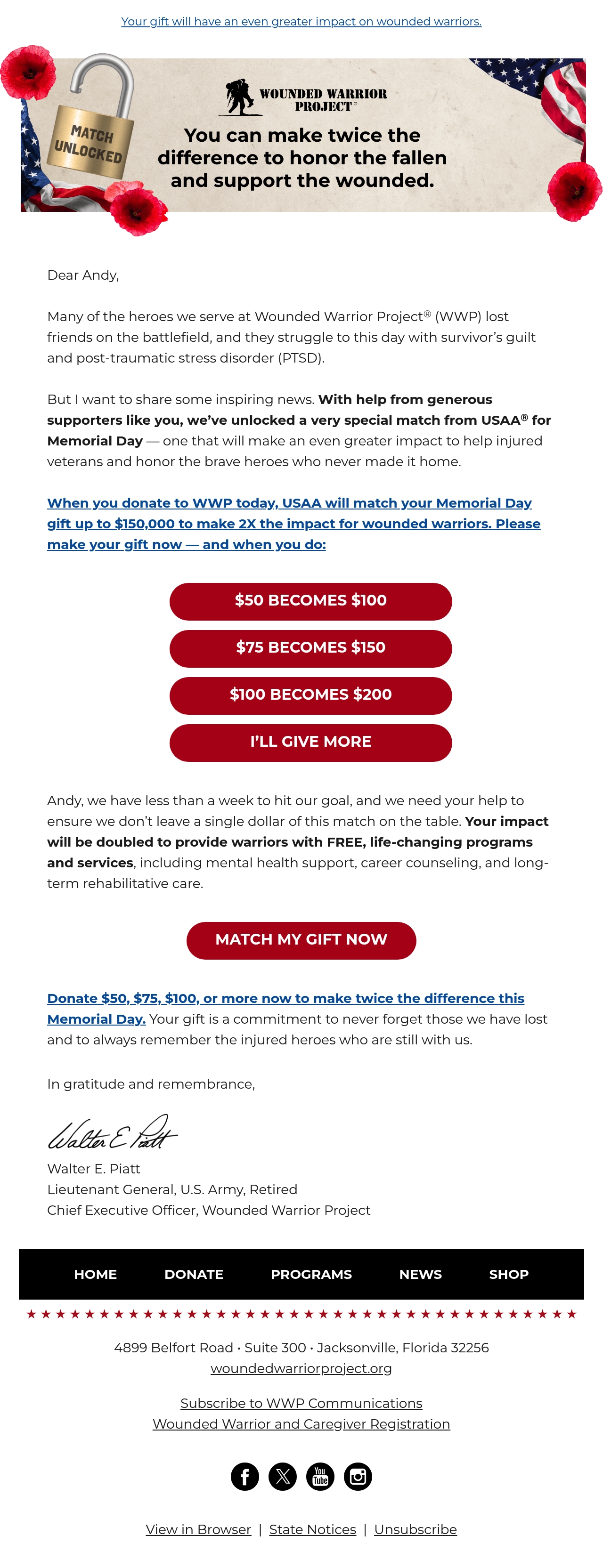Subscribe to WWP Communications

[301, 1403]
